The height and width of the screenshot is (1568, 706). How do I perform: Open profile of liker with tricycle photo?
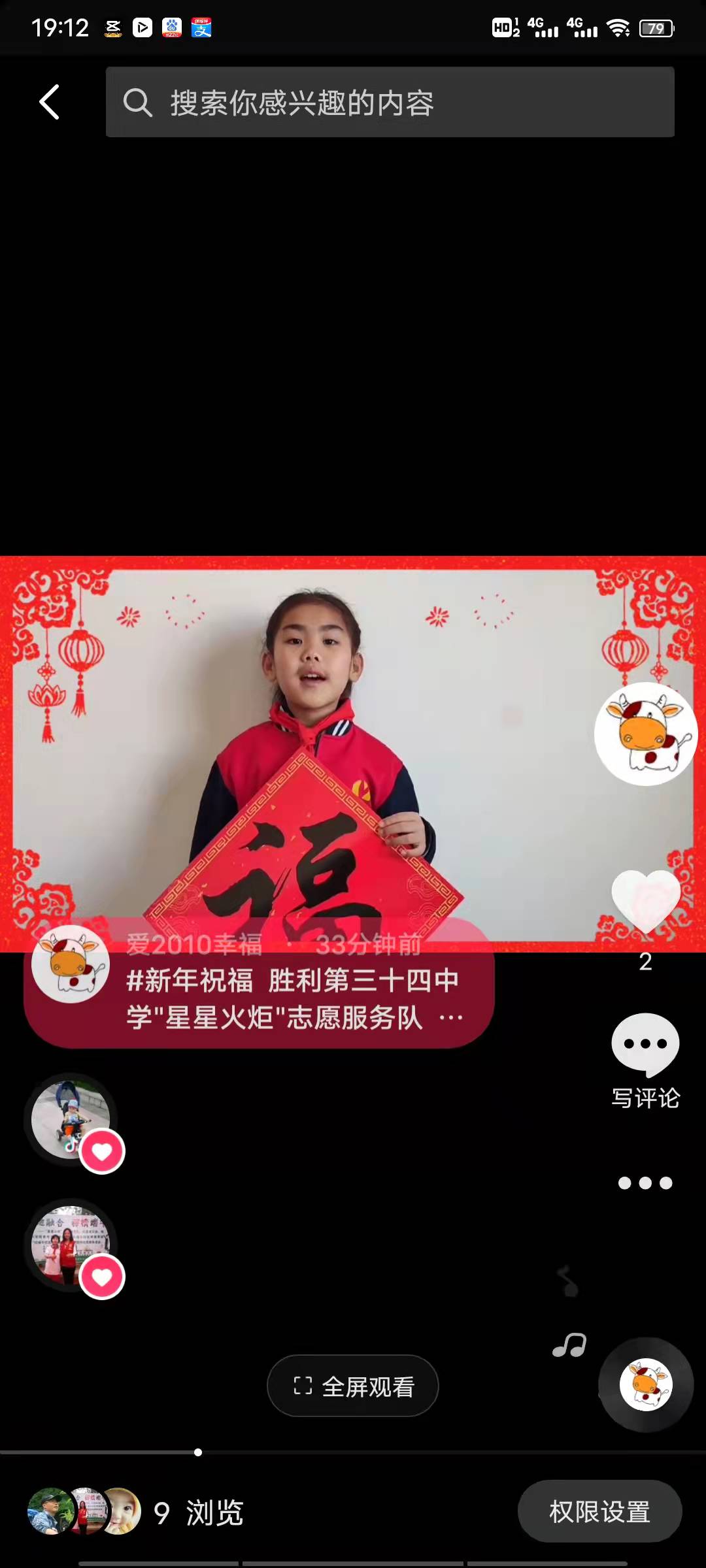(x=71, y=1120)
